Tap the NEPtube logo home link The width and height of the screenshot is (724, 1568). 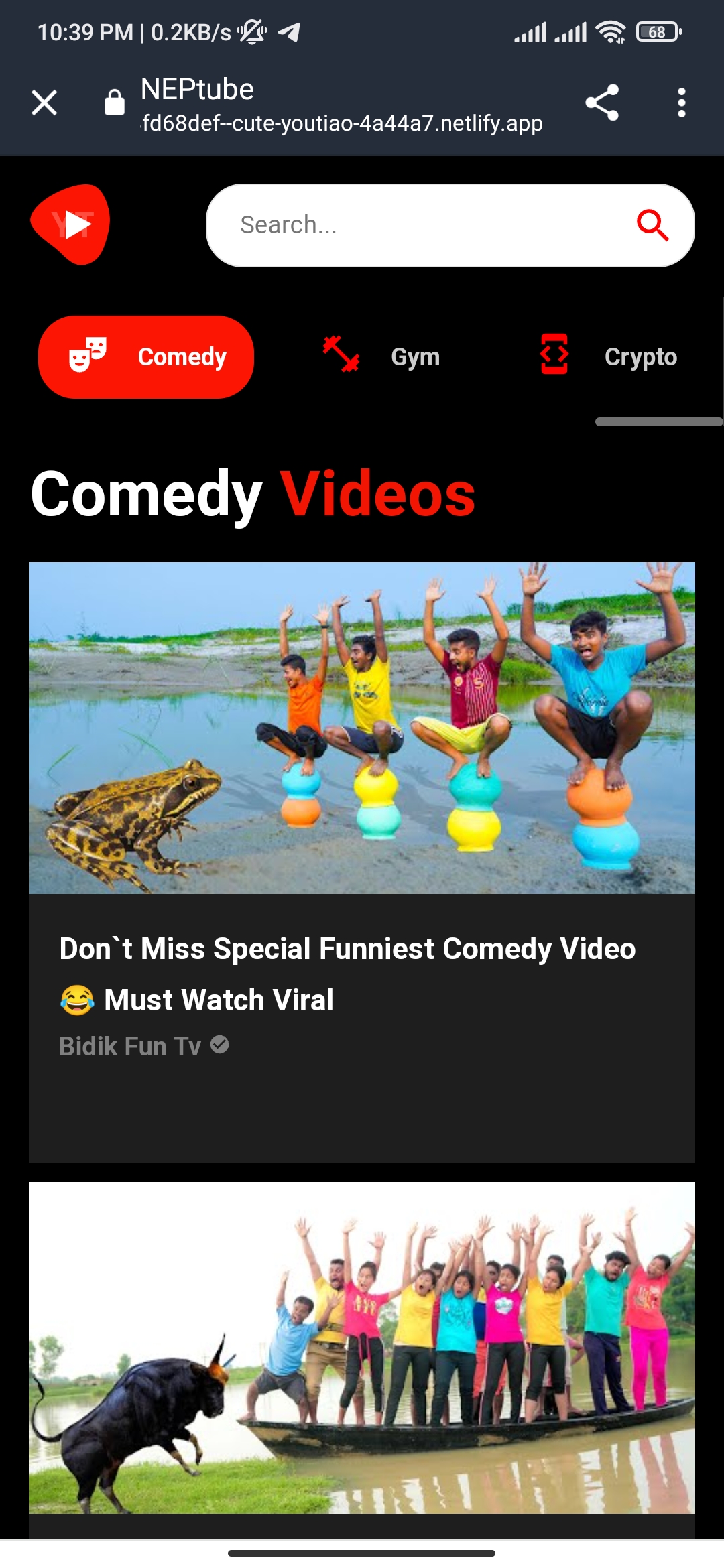point(71,224)
